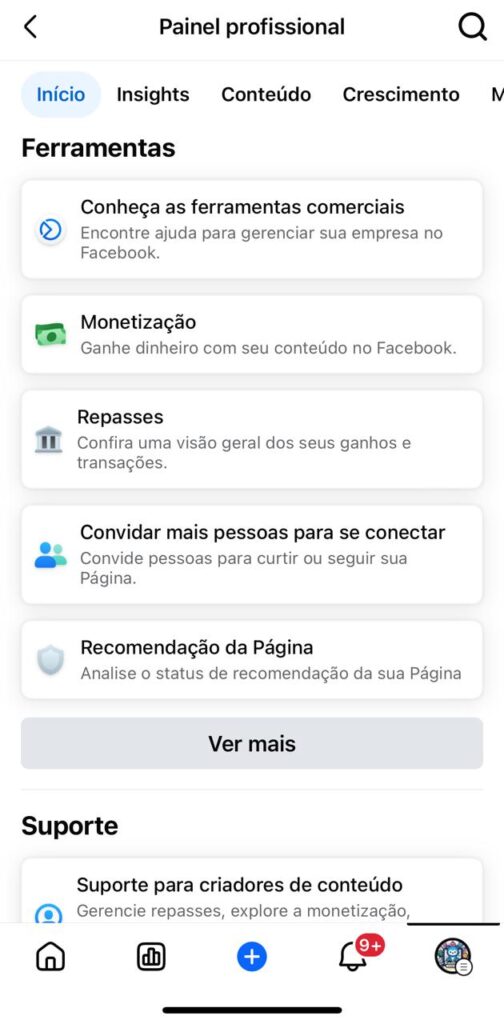Open the search magnifier icon
Screen dimensions: 504x1024
coord(472,27)
